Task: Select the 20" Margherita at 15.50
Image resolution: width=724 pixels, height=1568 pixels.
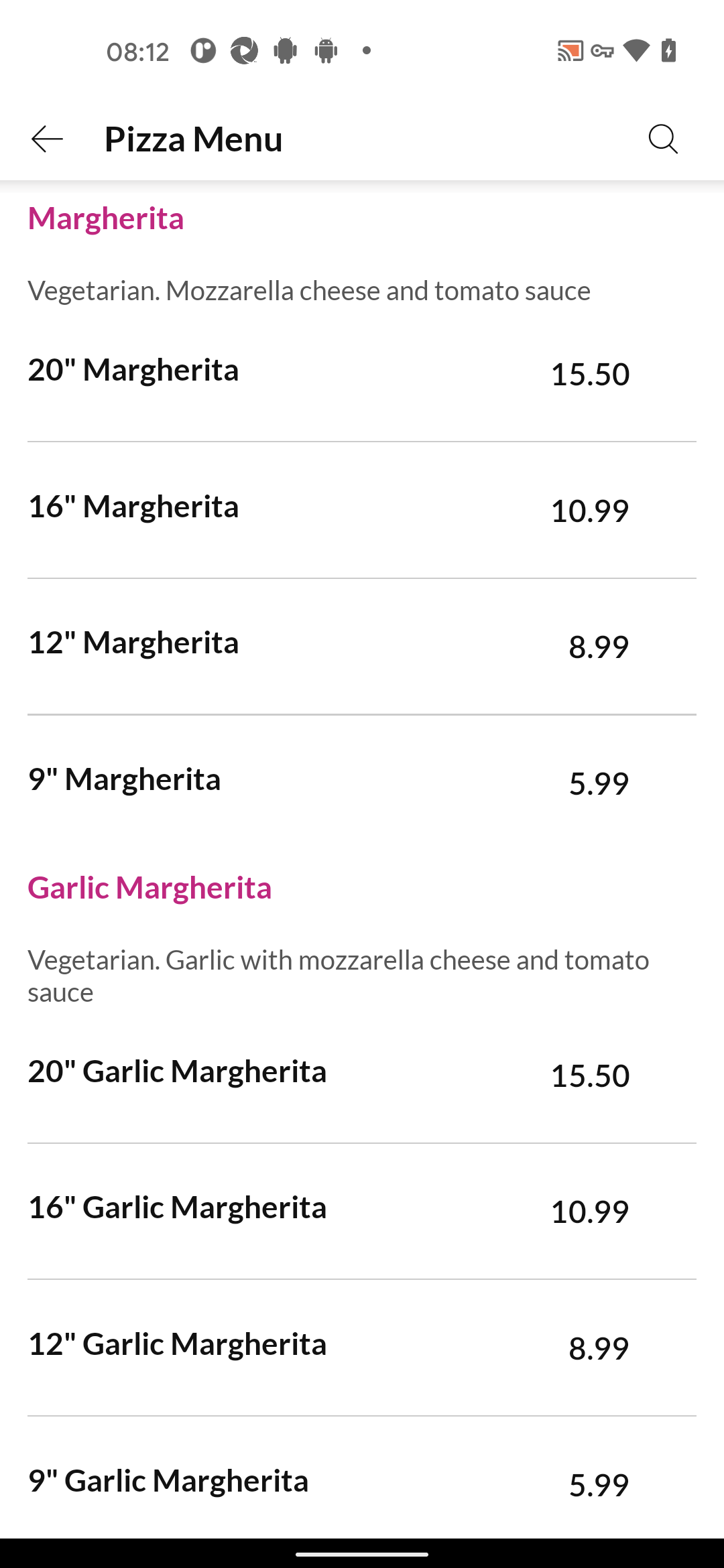Action: point(362,373)
